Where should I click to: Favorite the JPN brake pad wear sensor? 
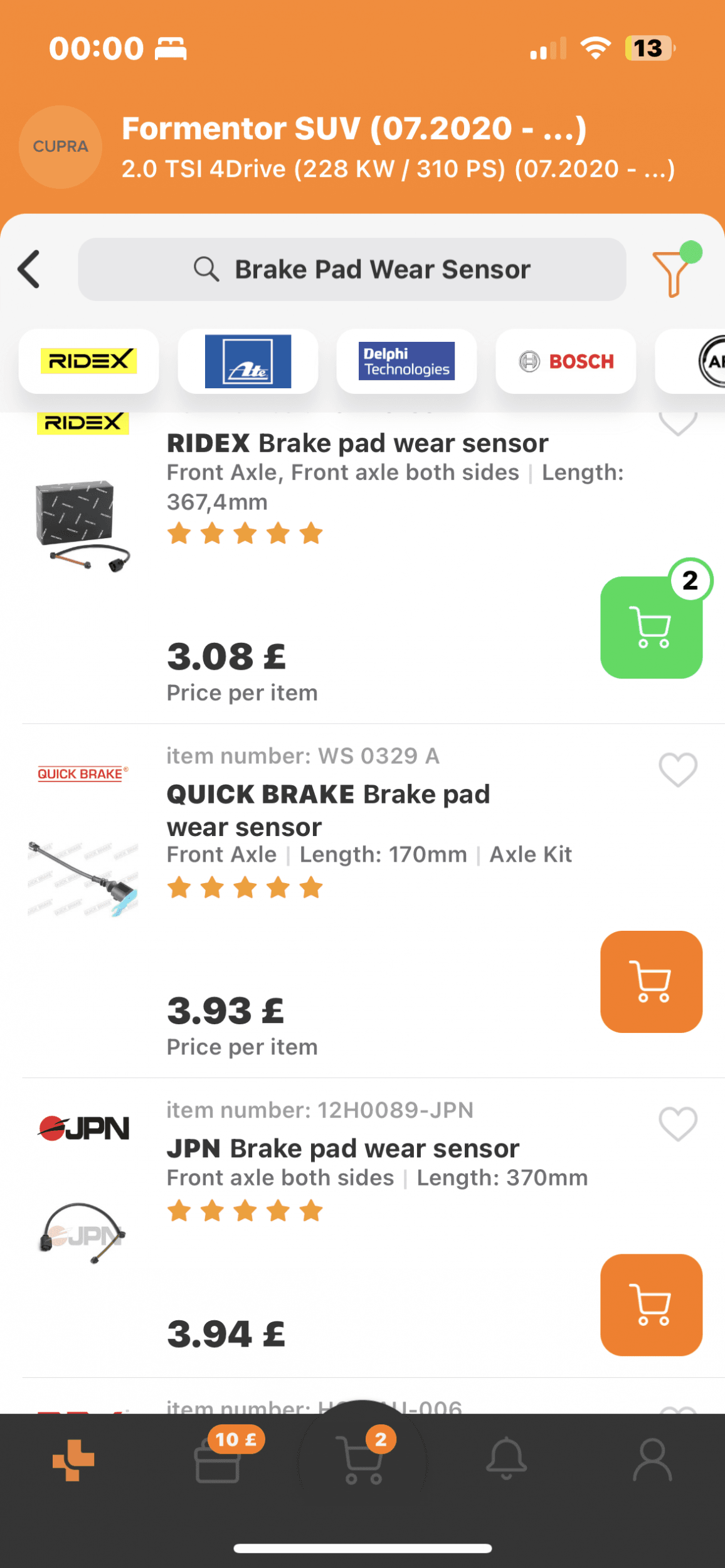(677, 1123)
